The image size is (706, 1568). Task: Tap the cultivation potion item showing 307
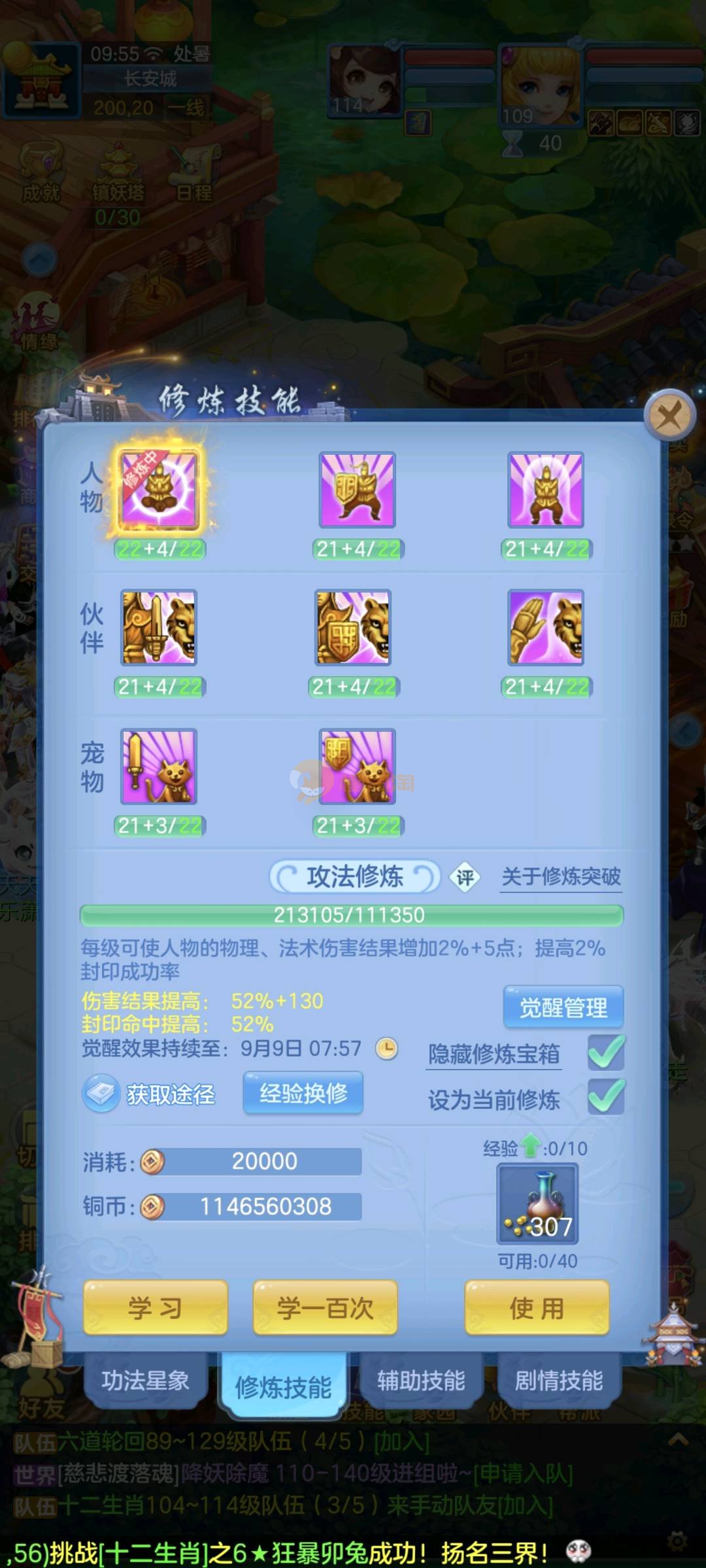(x=537, y=1204)
